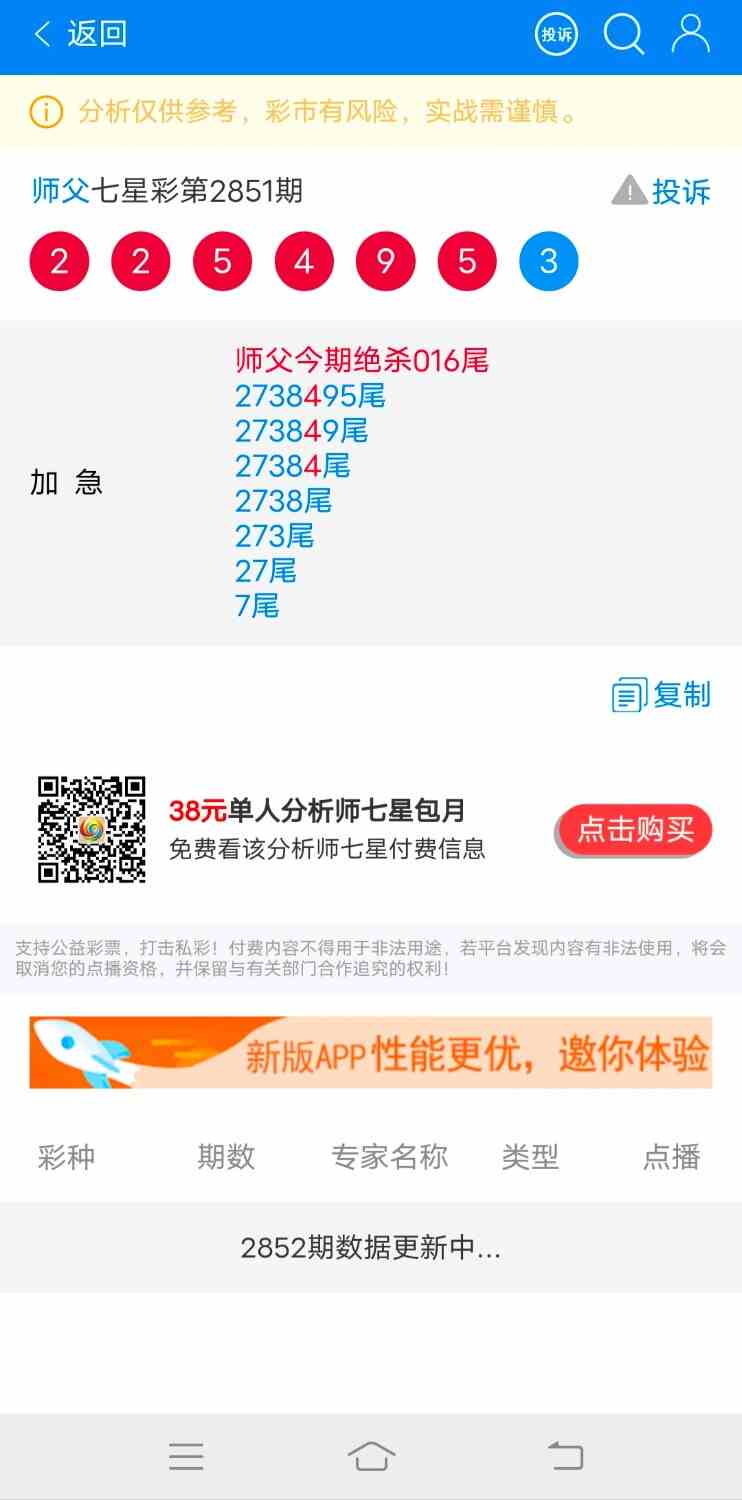Open the user profile icon
Viewport: 742px width, 1500px height.
coord(690,35)
